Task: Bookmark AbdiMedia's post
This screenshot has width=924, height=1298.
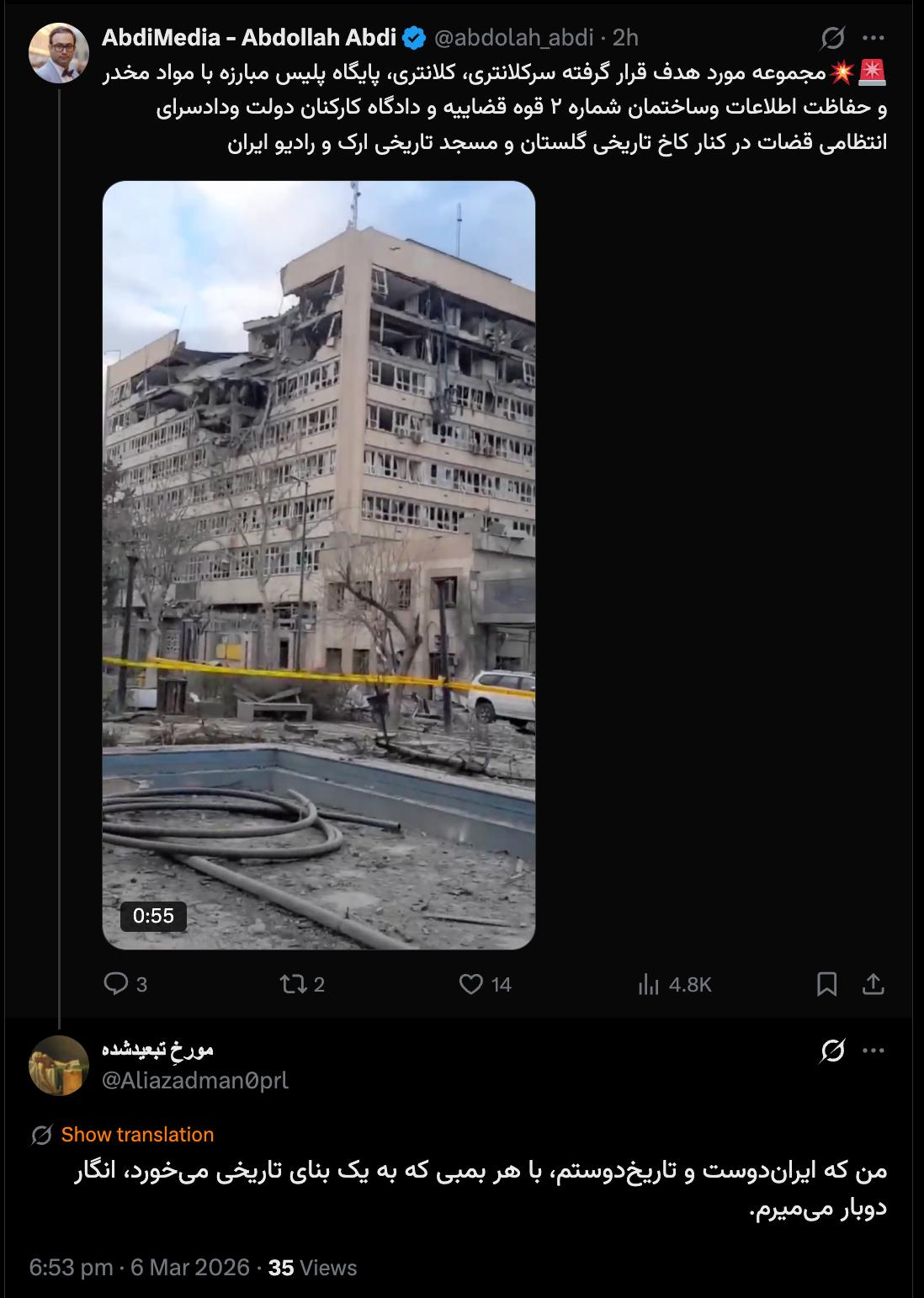Action: tap(827, 983)
